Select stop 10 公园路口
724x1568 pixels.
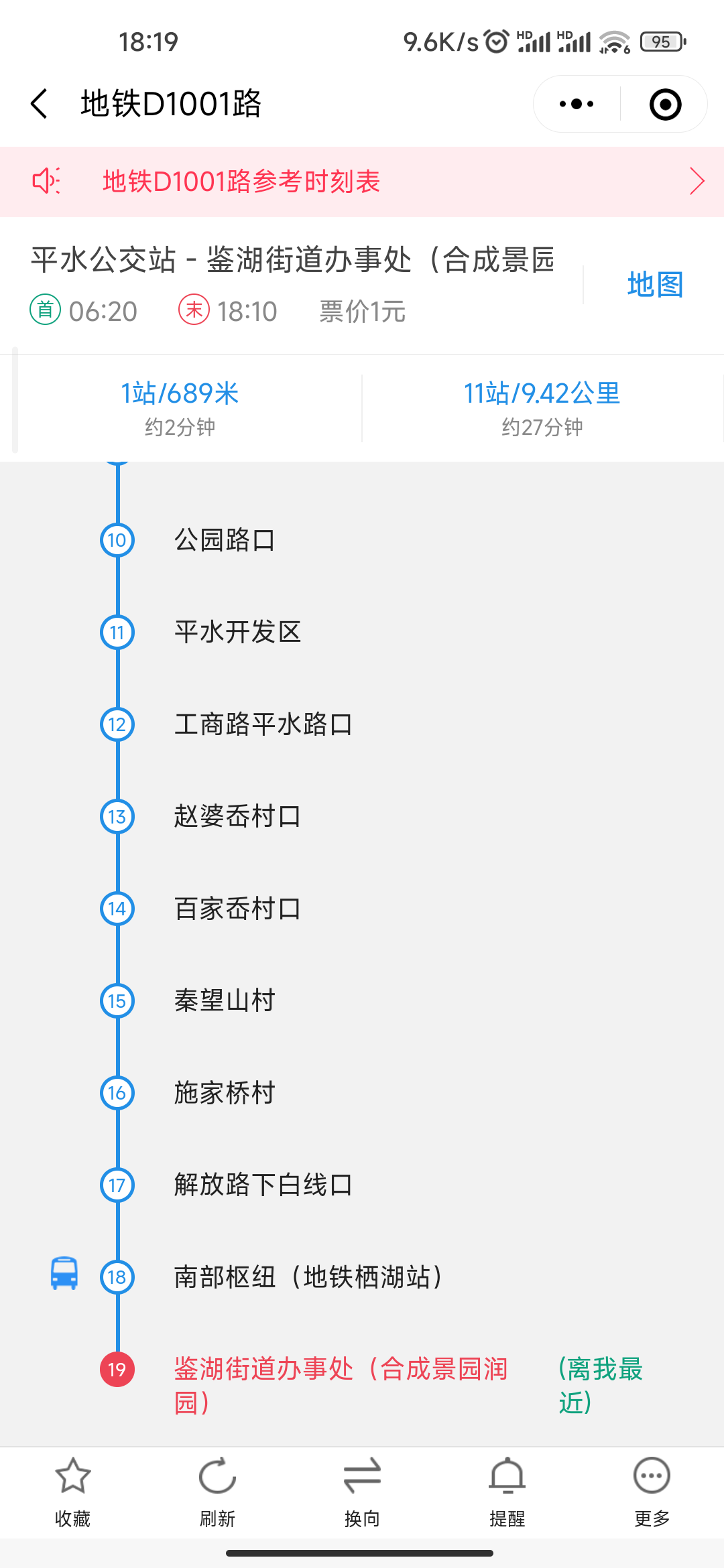[225, 540]
